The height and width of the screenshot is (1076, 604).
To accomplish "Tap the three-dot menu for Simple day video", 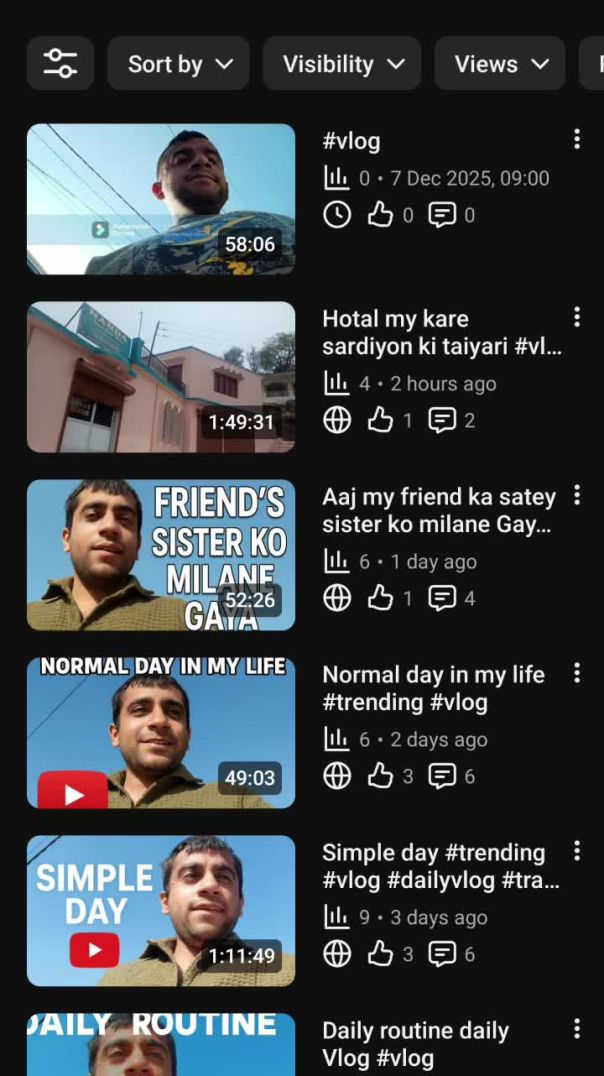I will [577, 852].
